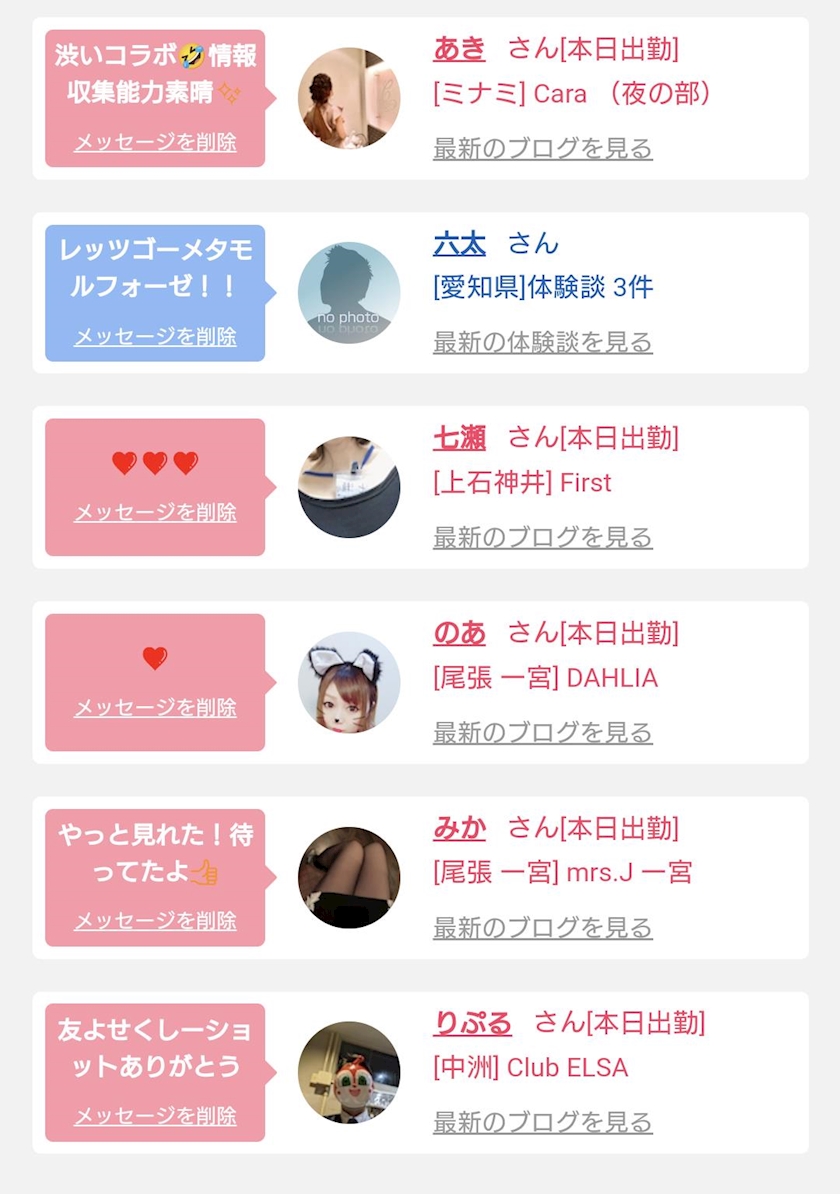Delete the message sent to あき

coord(155,142)
